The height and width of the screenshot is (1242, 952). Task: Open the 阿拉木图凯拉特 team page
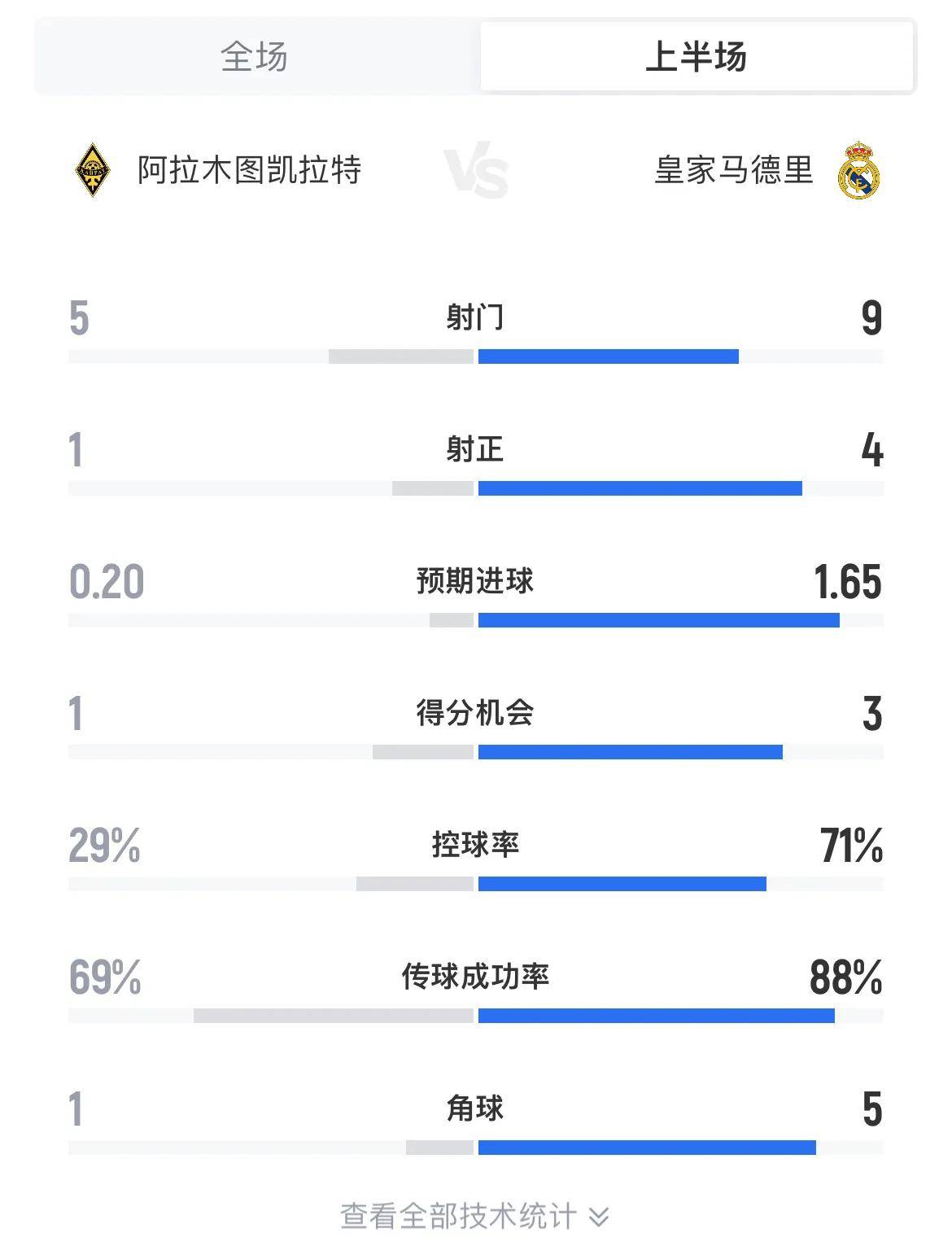(x=218, y=171)
